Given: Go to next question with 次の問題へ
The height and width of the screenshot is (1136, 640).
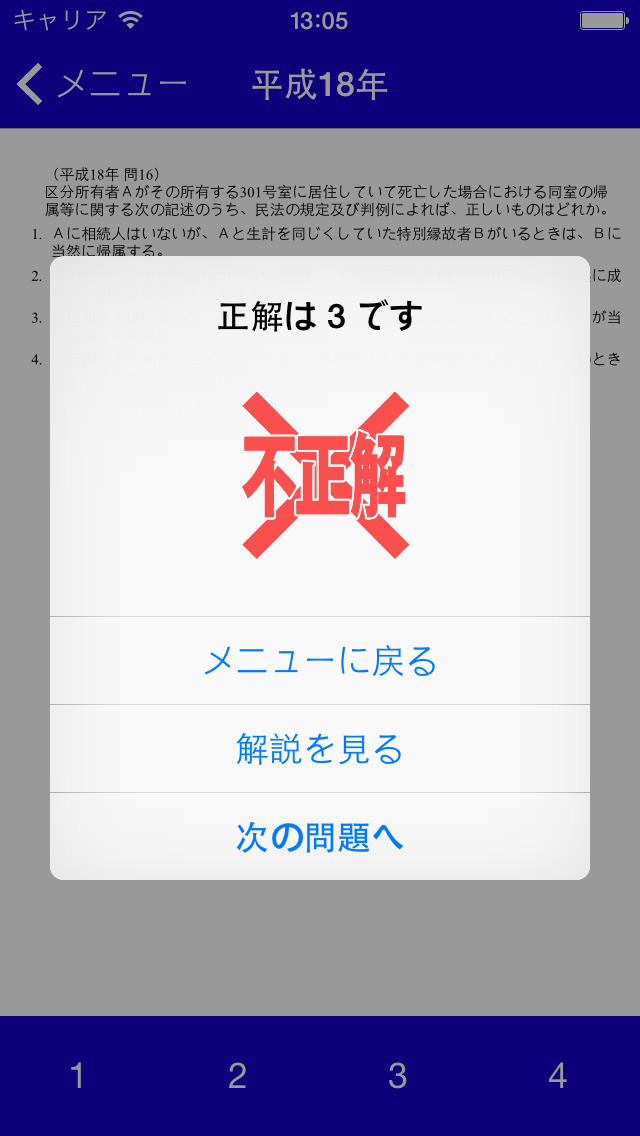Looking at the screenshot, I should pos(320,837).
